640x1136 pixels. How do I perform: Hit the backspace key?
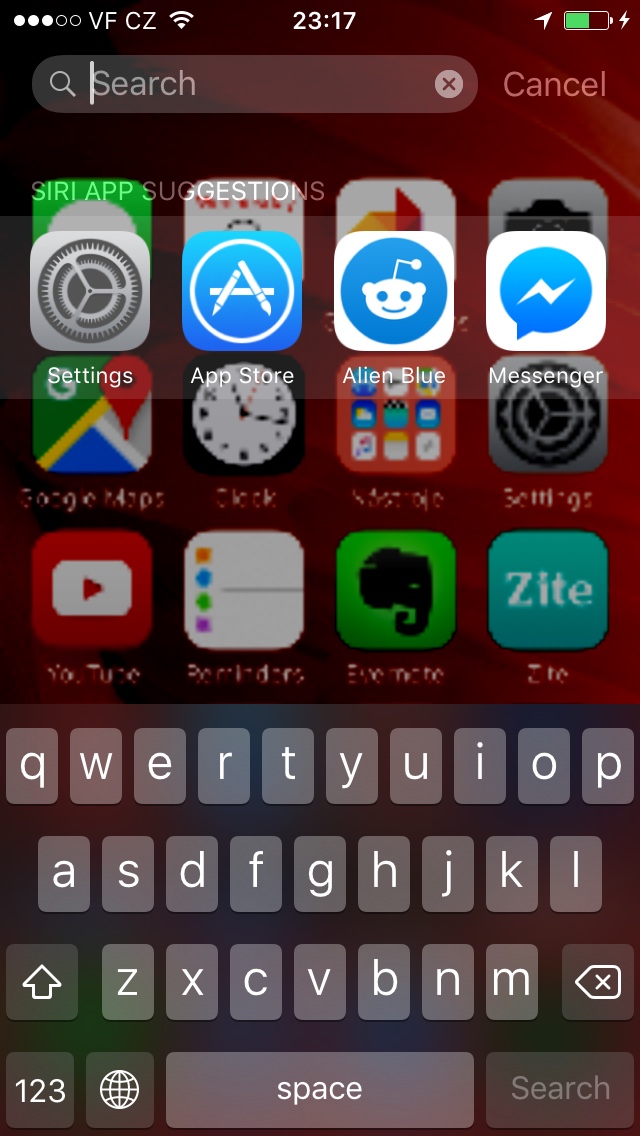598,983
